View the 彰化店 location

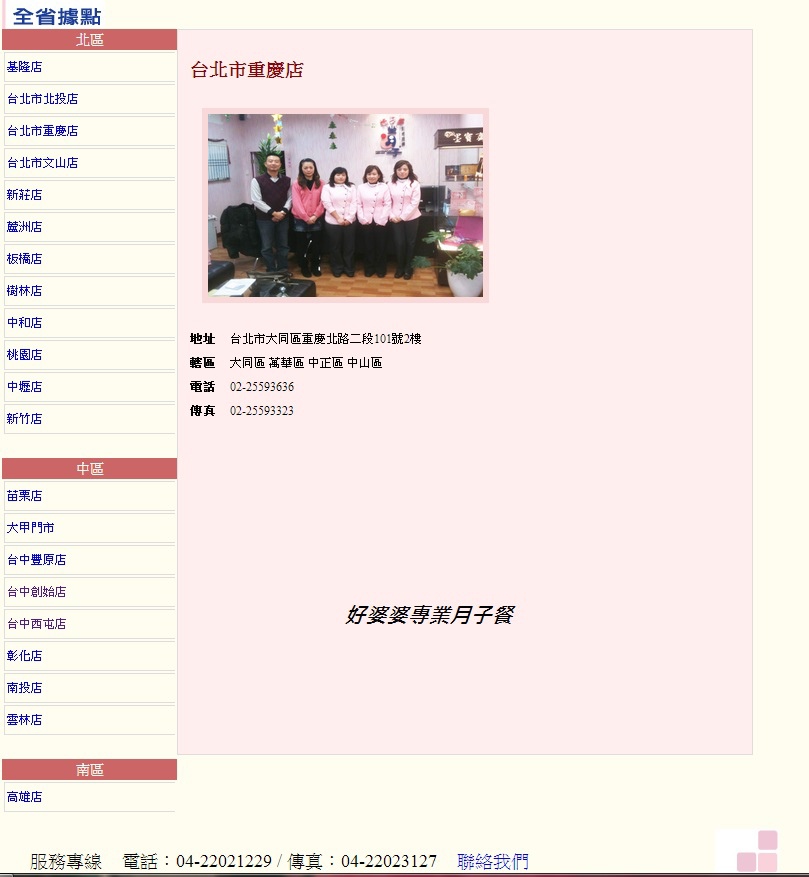(x=24, y=656)
